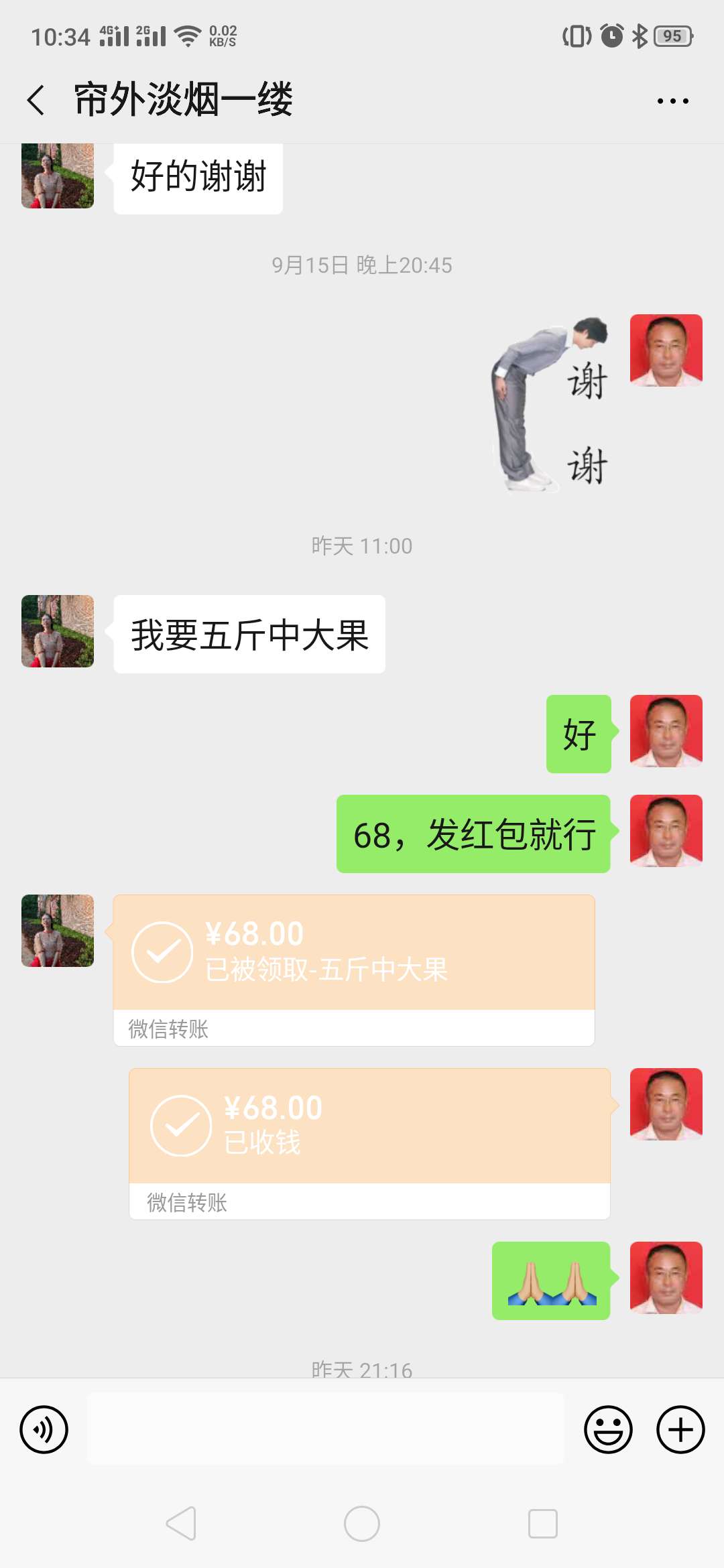Open the ¥68.00 transfer labeled 五斤中大果
The image size is (724, 1568).
tap(354, 970)
